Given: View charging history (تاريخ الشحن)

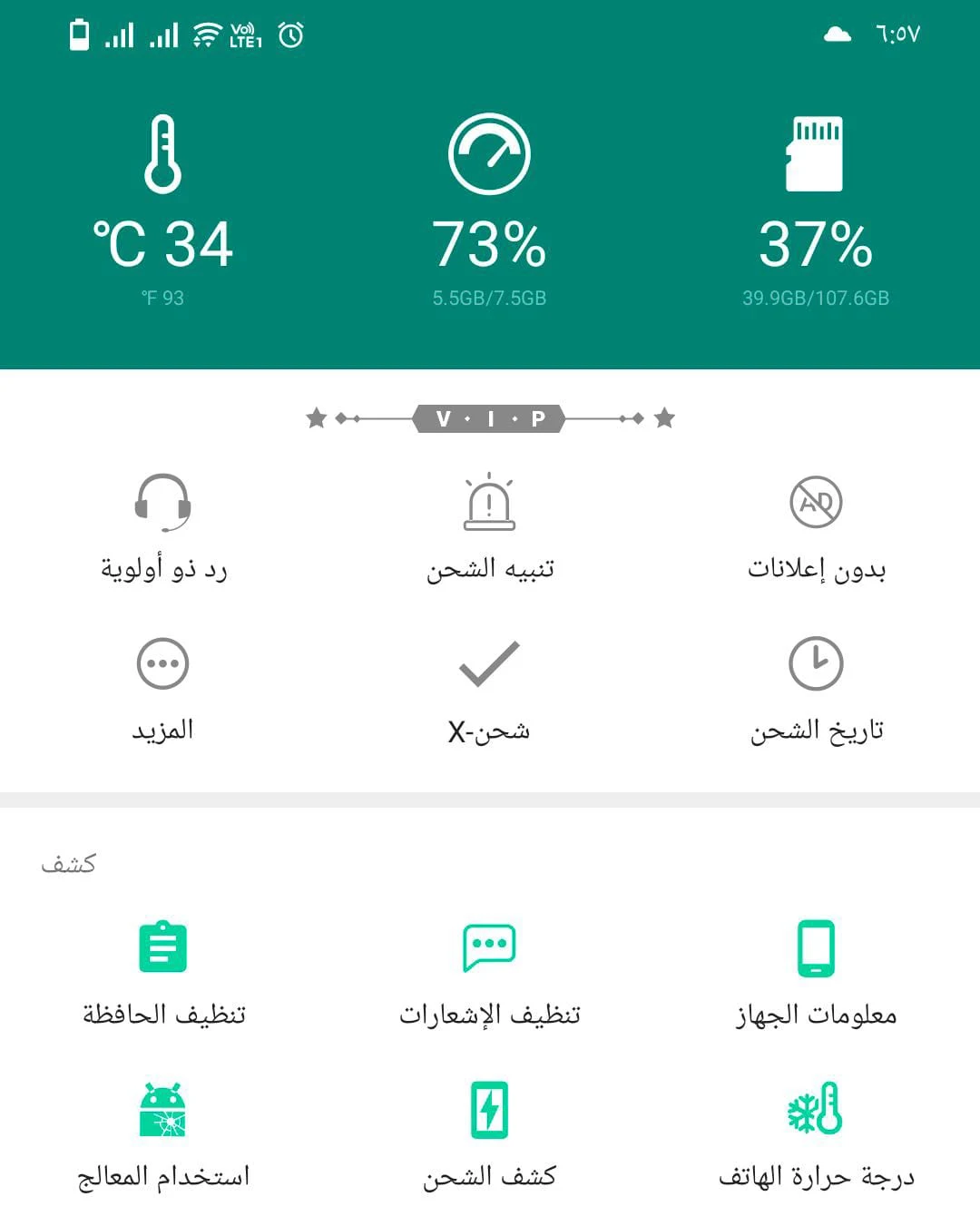Looking at the screenshot, I should click(816, 688).
